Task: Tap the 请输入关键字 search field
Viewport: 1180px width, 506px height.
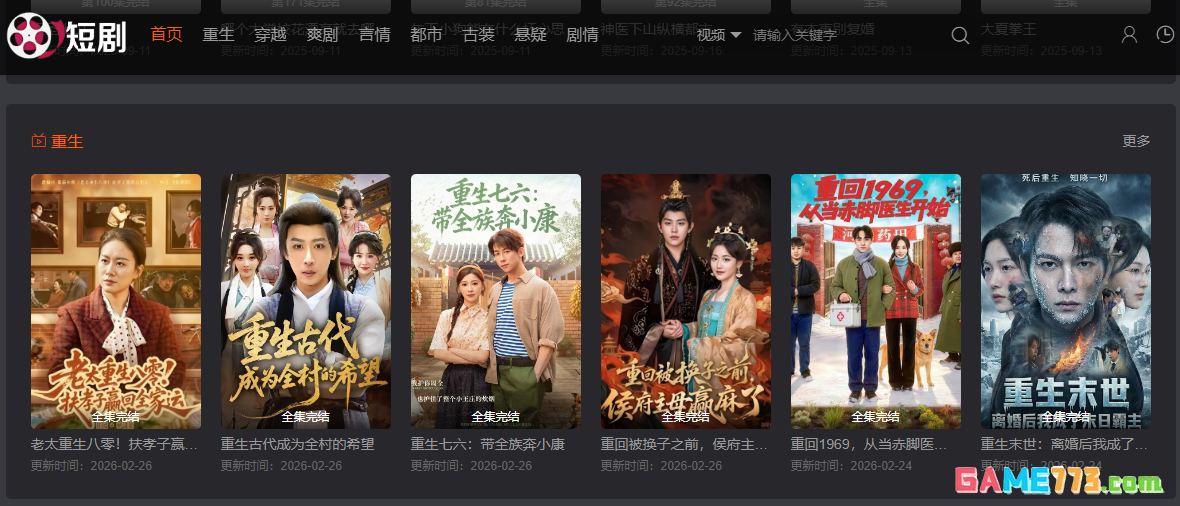Action: pos(840,35)
